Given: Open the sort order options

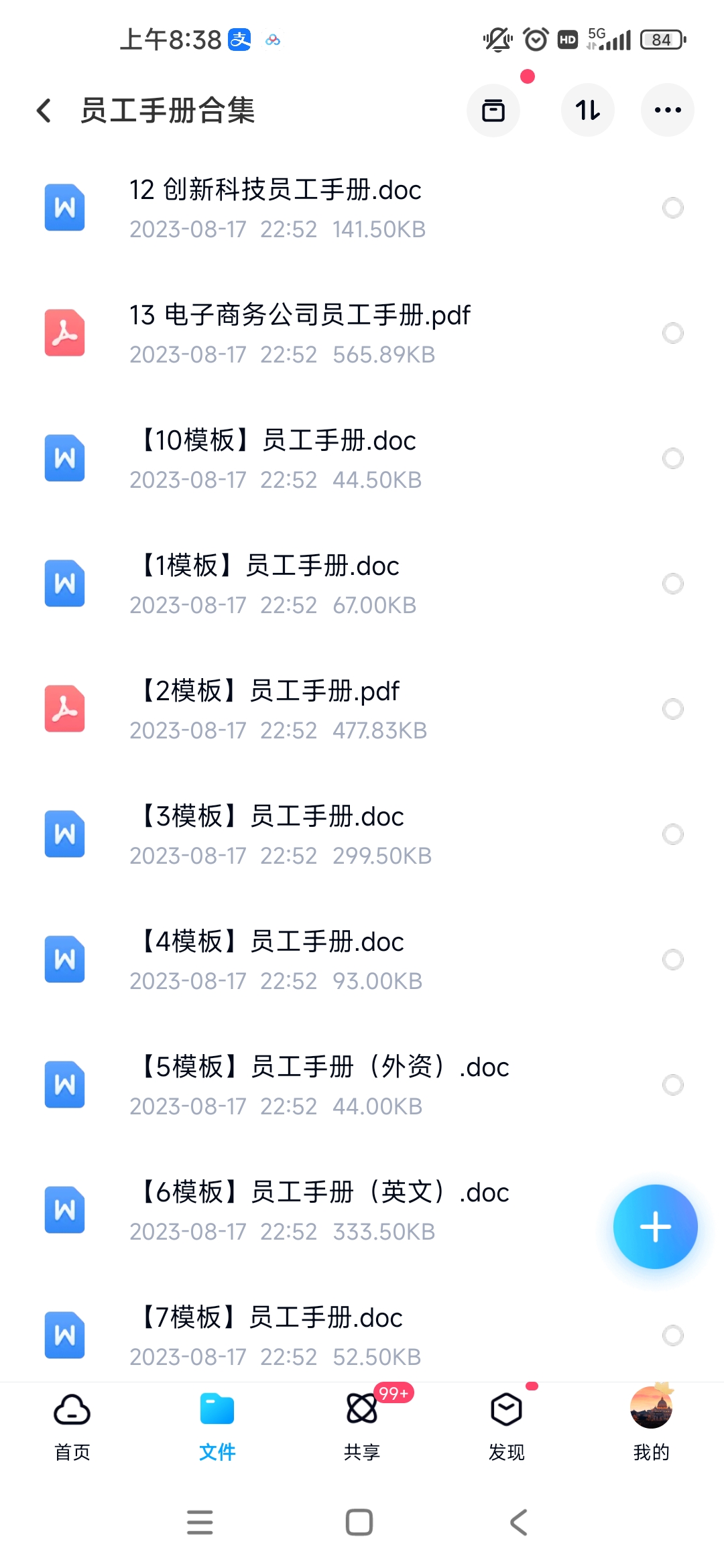Looking at the screenshot, I should coord(588,110).
